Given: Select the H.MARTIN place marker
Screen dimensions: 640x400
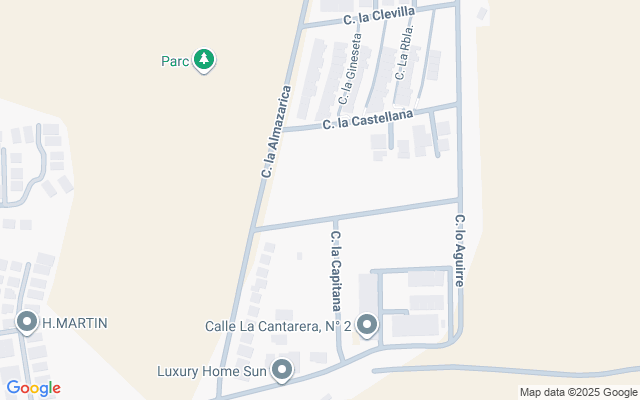Looking at the screenshot, I should click(x=27, y=323).
